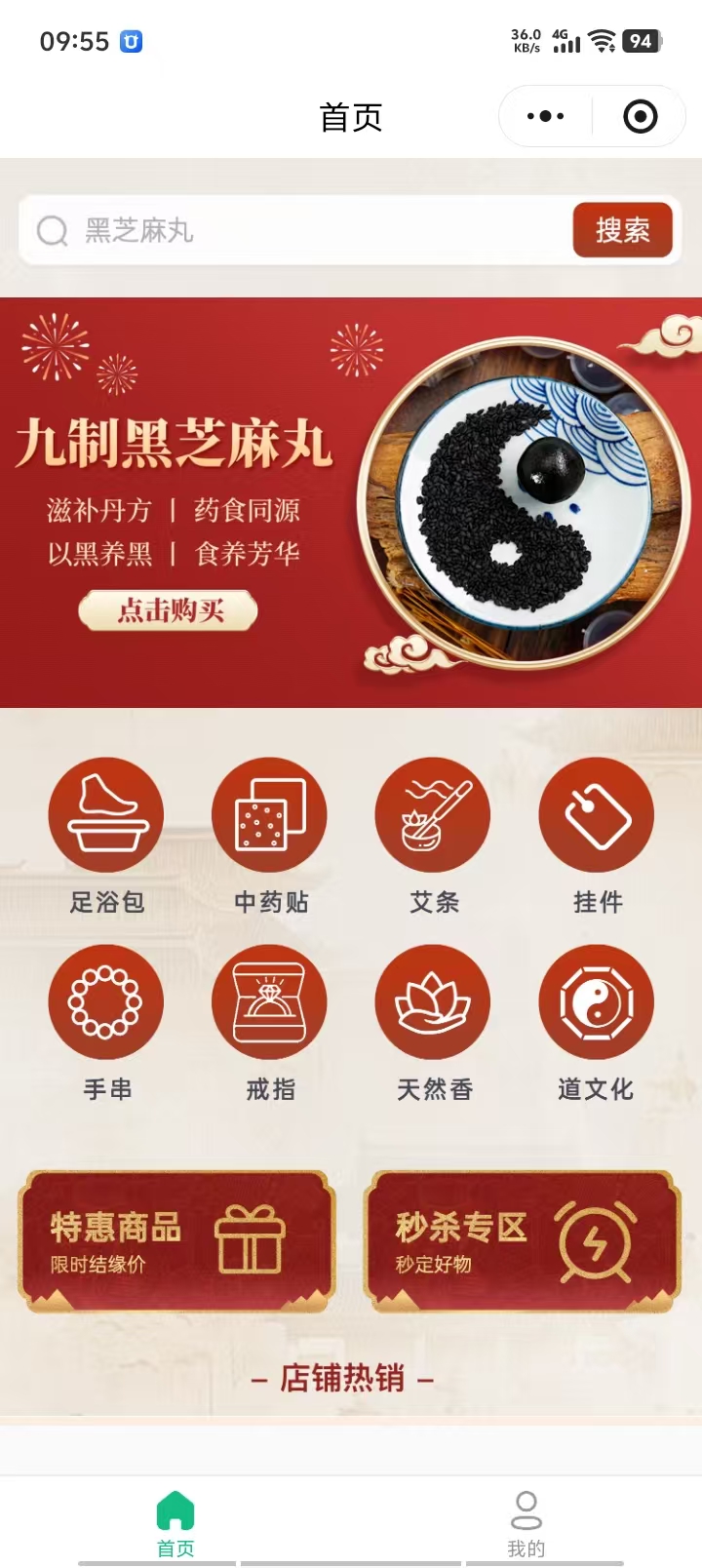Open the 戒指 category
The height and width of the screenshot is (1568, 702).
point(270,1003)
